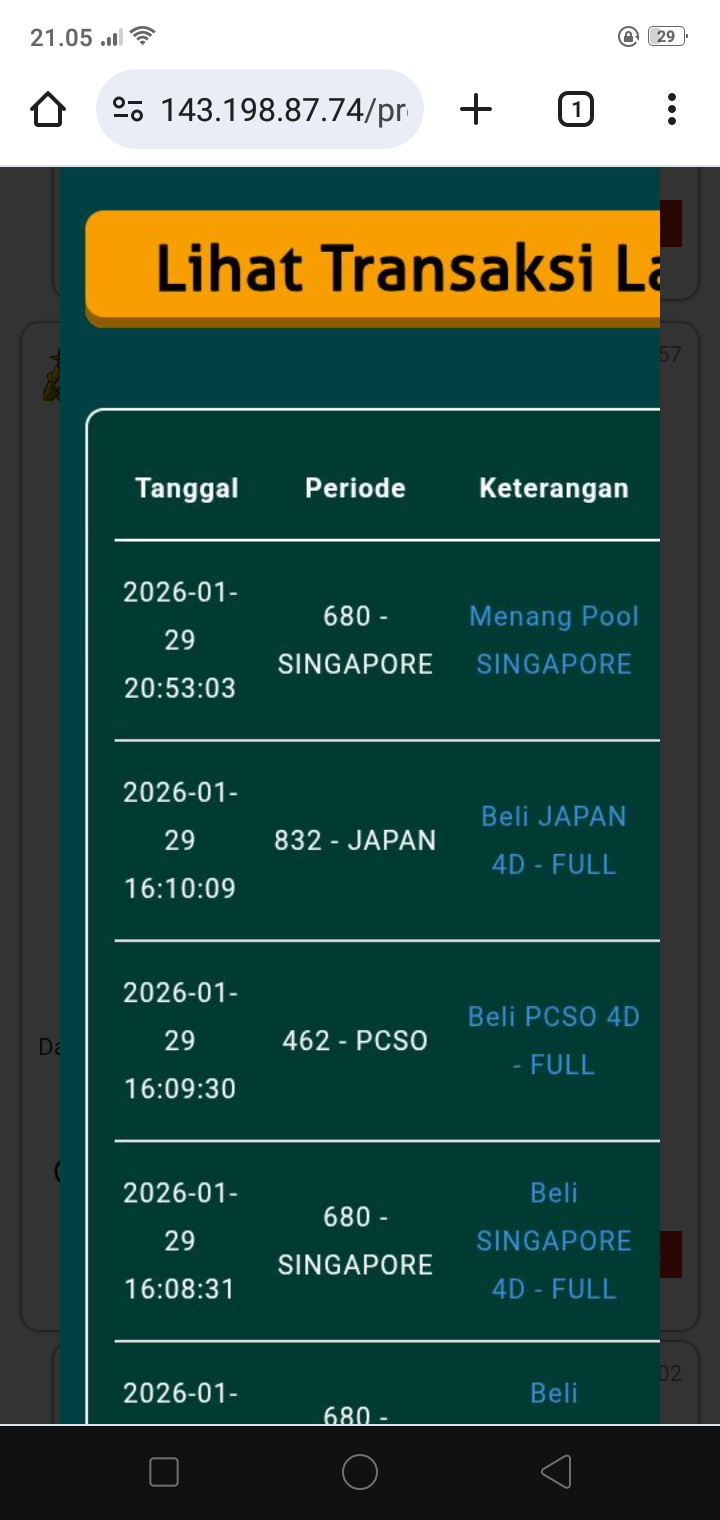This screenshot has width=720, height=1520.
Task: Open the Beli JAPAN 4D - FULL link
Action: click(554, 840)
